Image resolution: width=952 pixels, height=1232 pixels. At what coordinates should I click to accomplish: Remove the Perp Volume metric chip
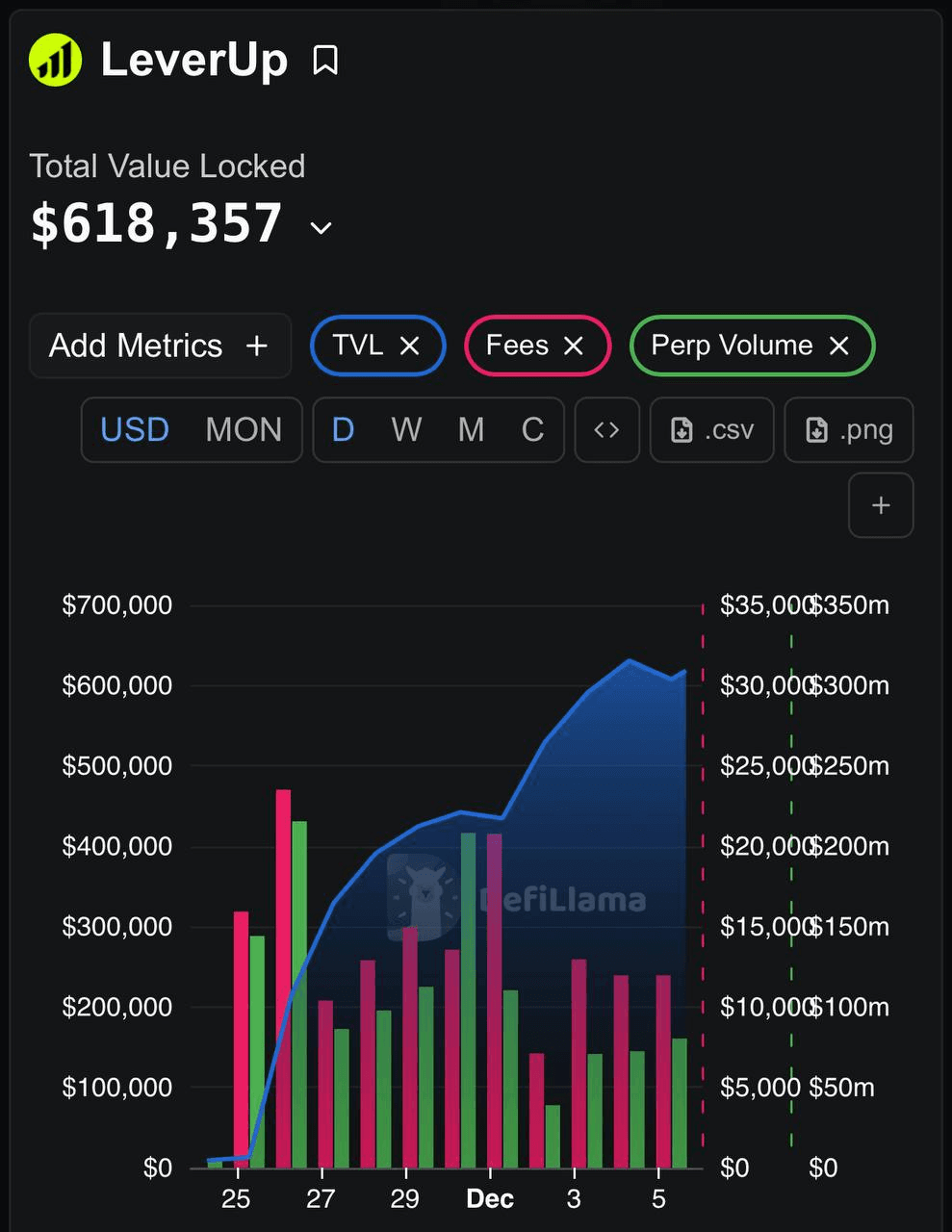839,346
